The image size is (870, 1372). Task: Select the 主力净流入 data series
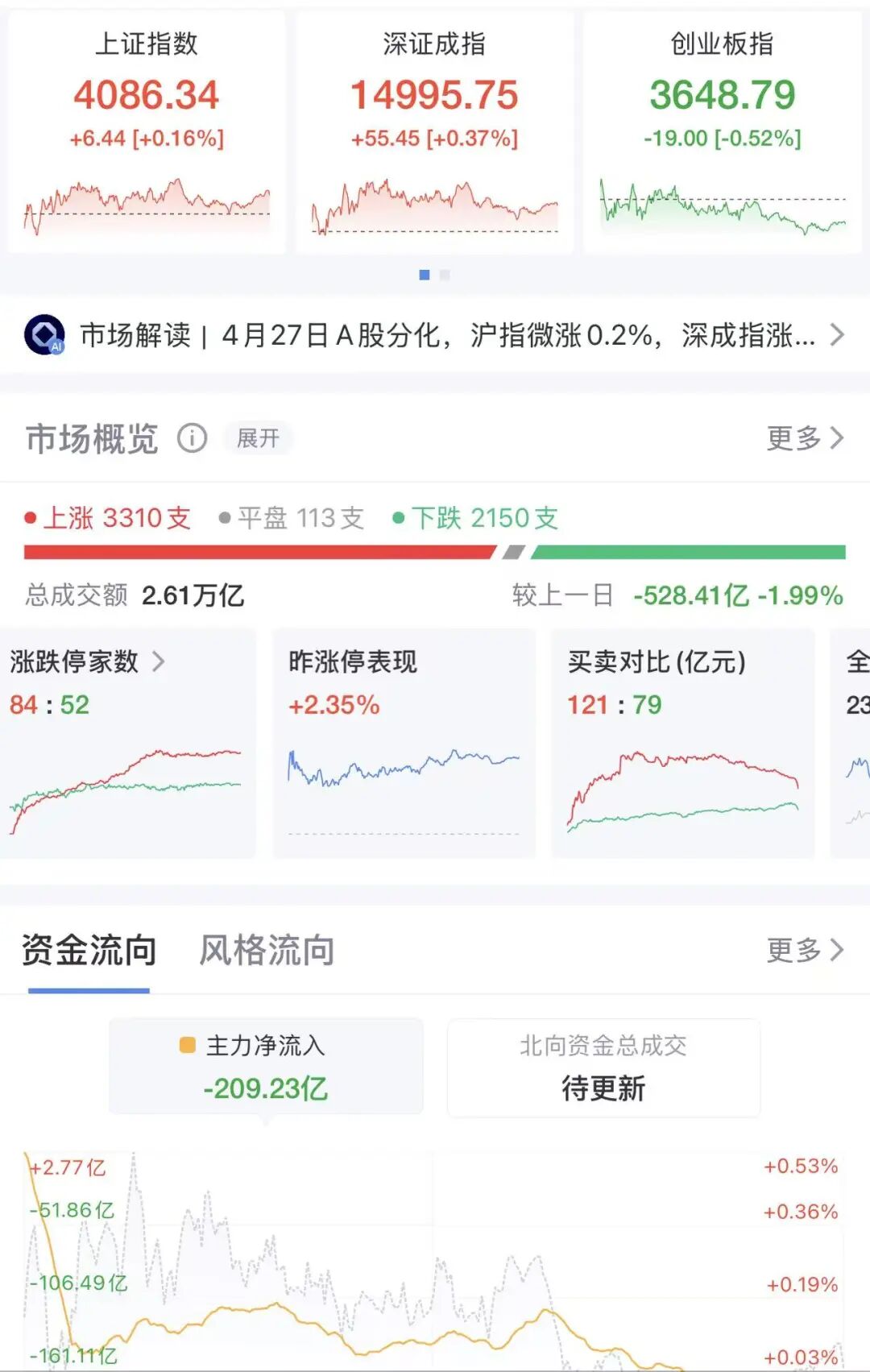(266, 1067)
